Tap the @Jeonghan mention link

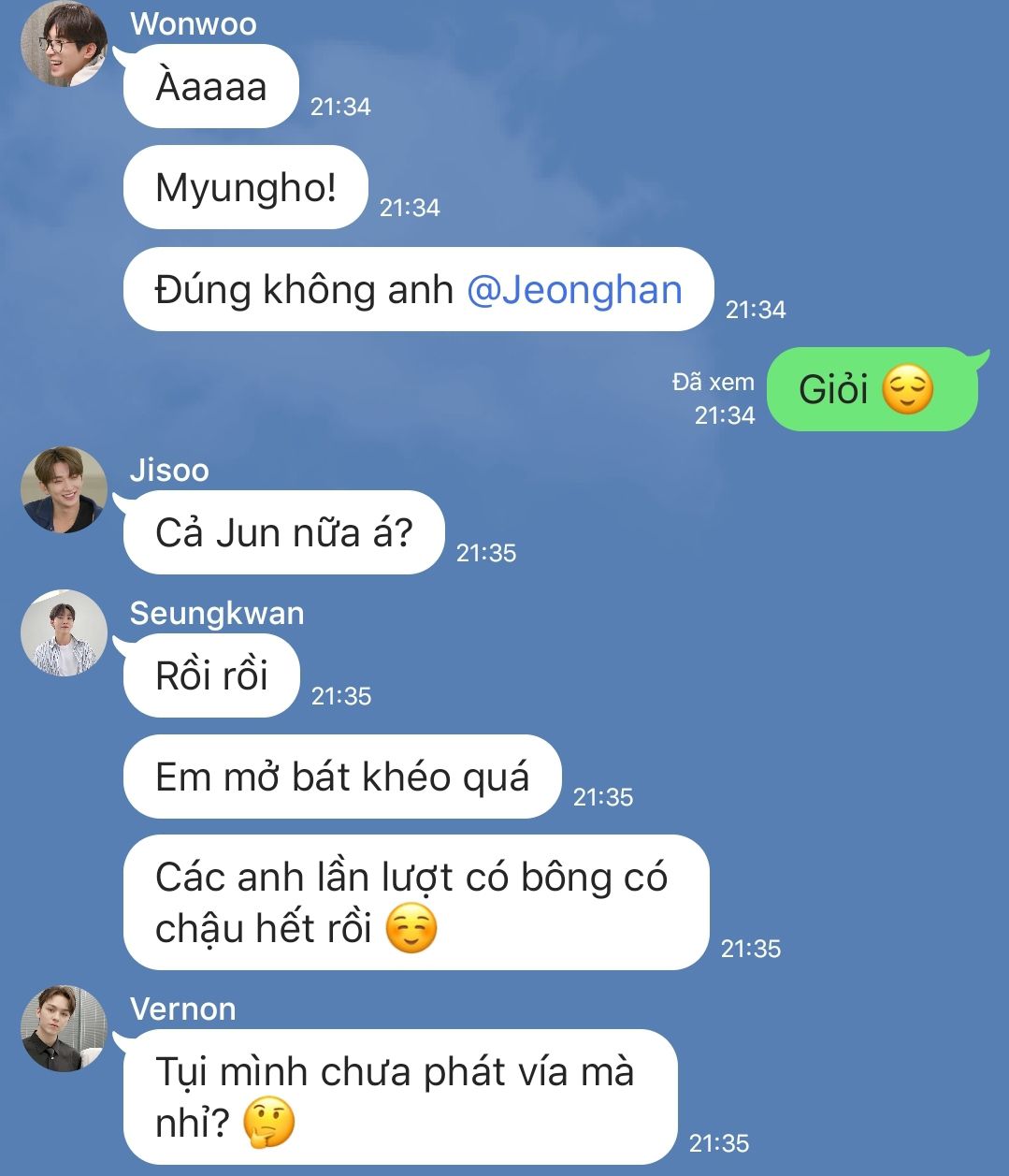(574, 290)
